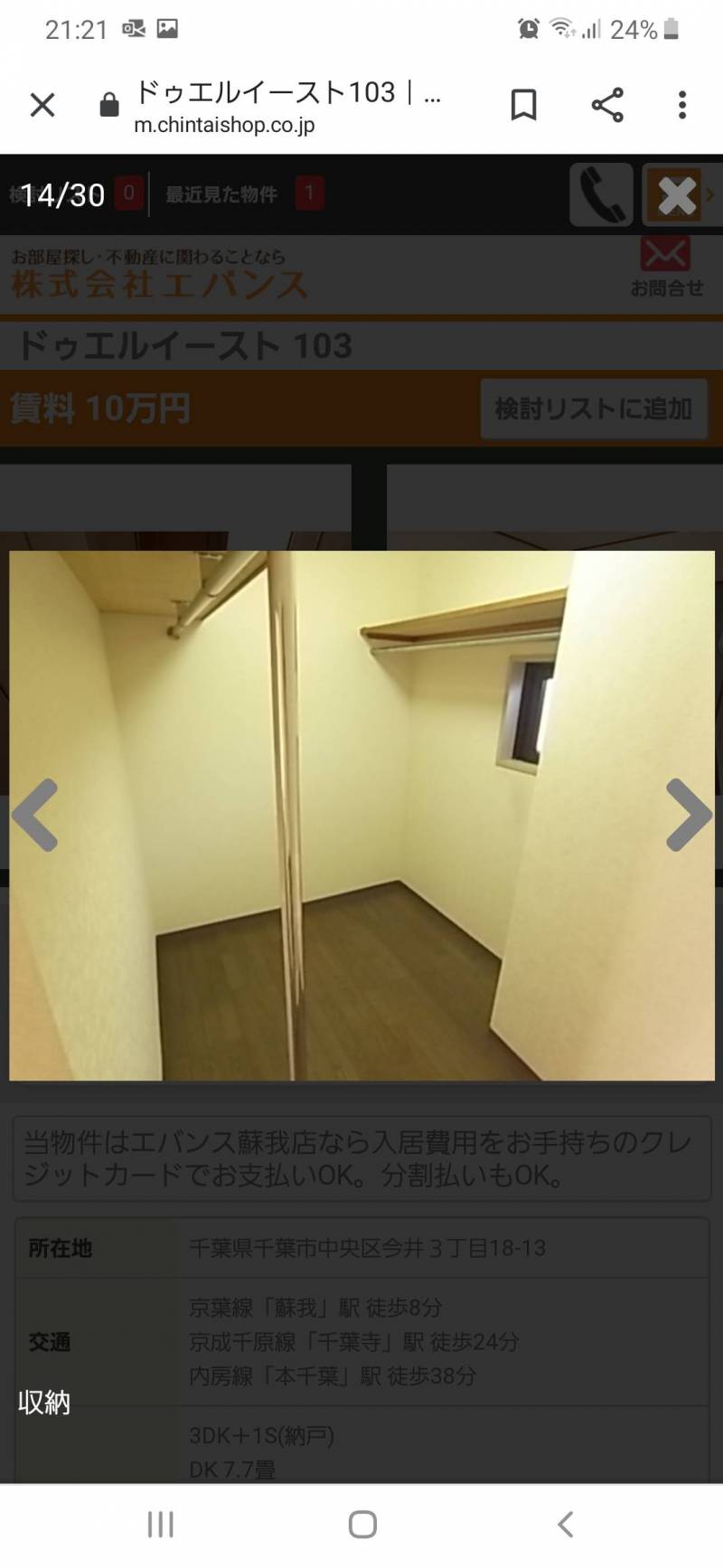The height and width of the screenshot is (1568, 723).
Task: Go to the previous photo
Action: 35,815
